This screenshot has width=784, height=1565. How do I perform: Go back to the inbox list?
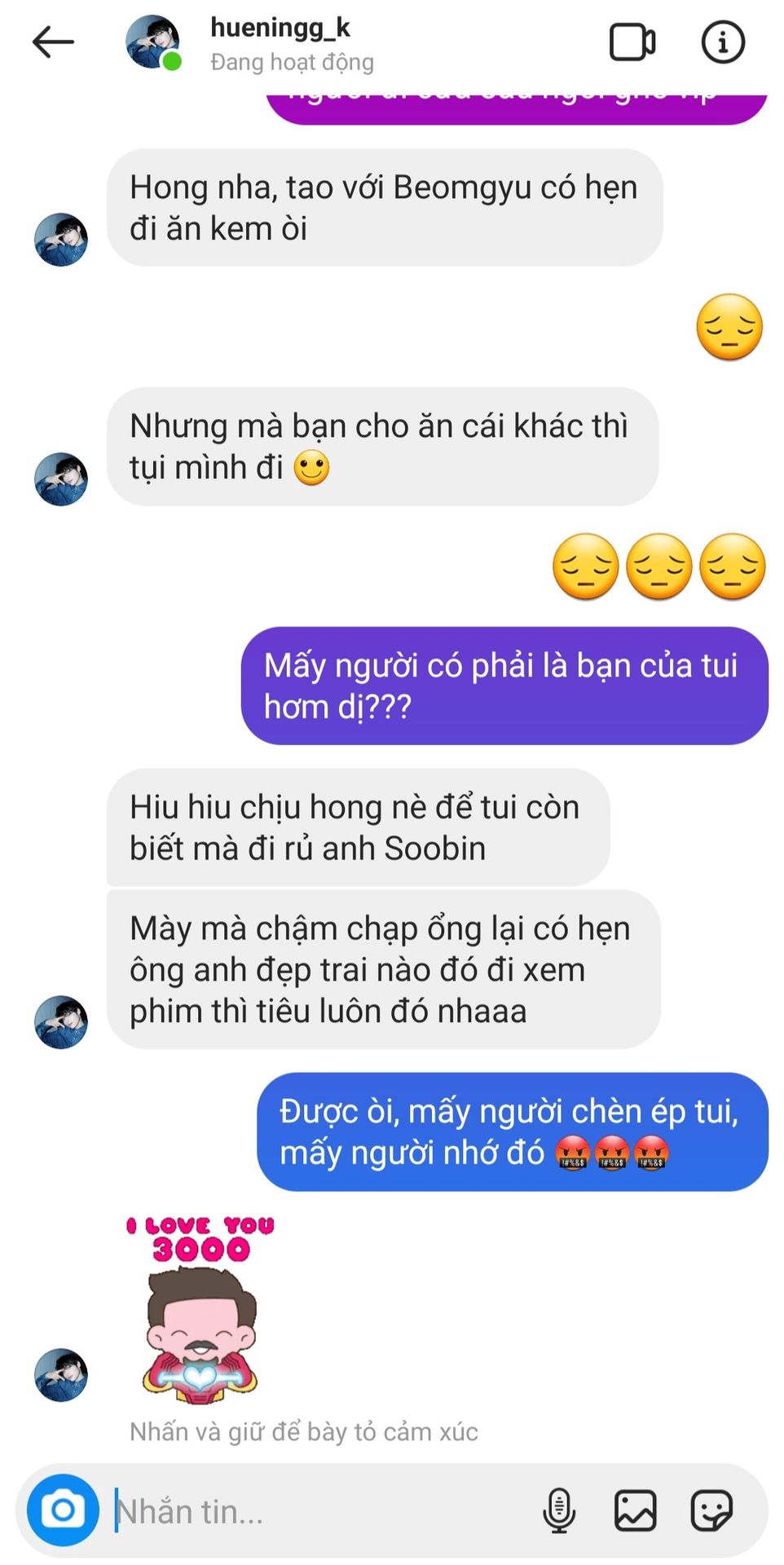coord(53,42)
